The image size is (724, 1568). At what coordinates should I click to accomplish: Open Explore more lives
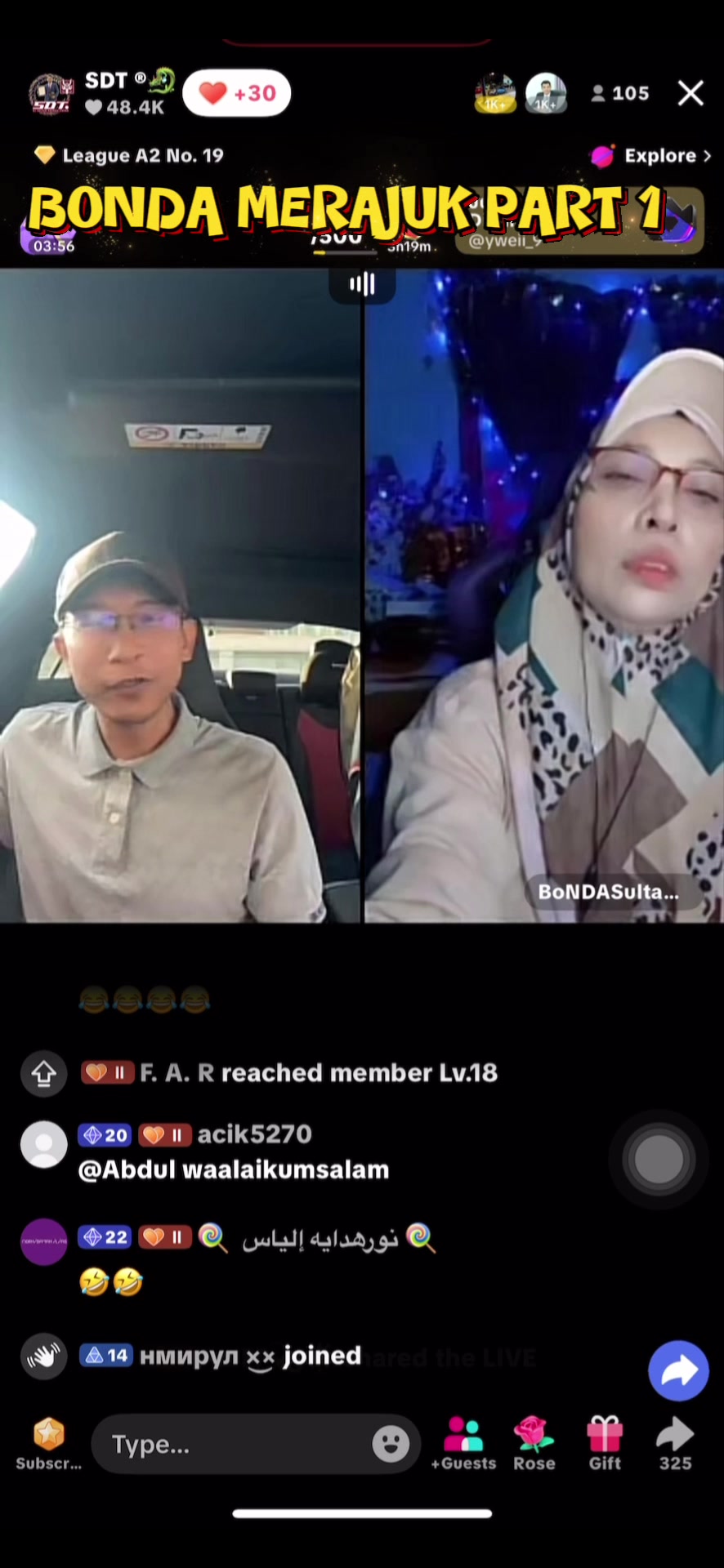coord(651,155)
